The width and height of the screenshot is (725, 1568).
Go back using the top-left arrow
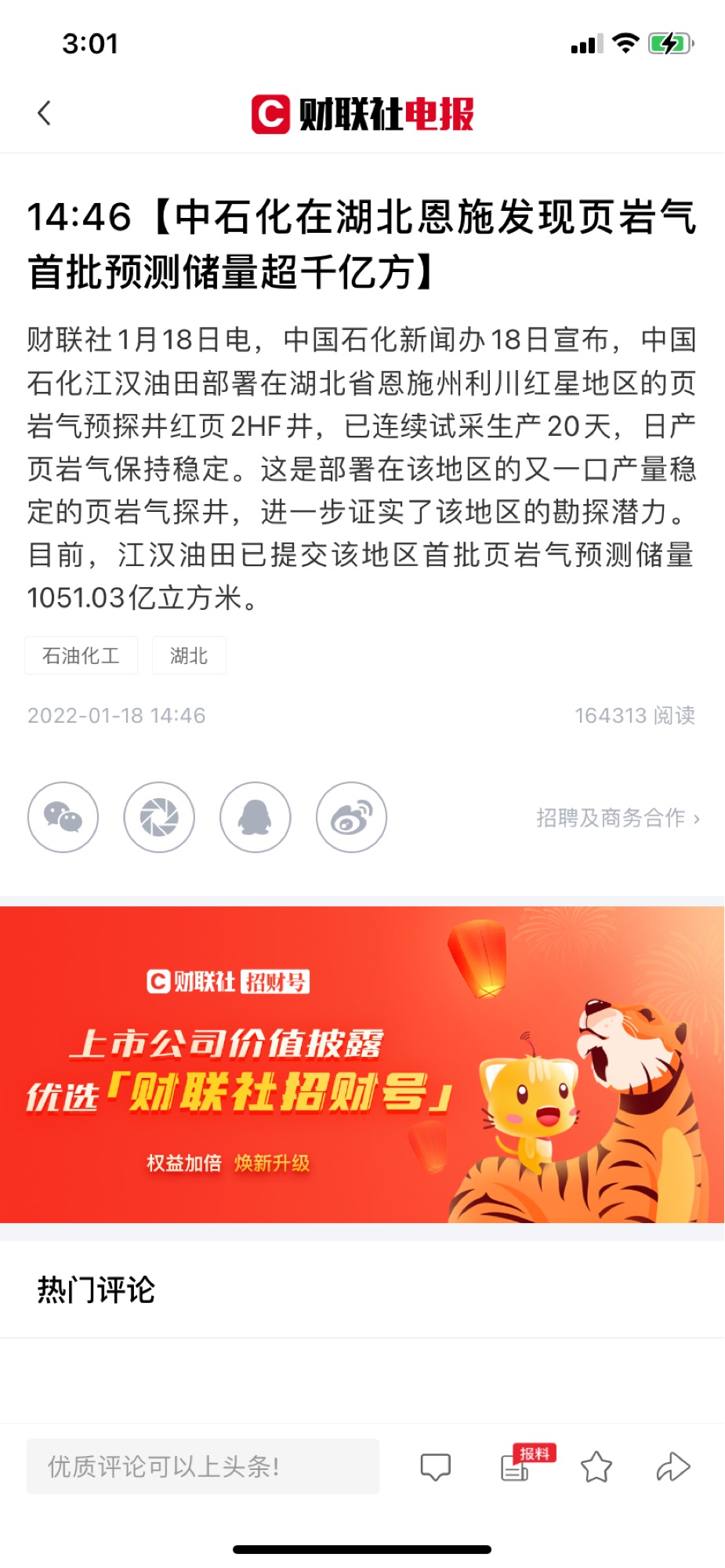pos(45,113)
